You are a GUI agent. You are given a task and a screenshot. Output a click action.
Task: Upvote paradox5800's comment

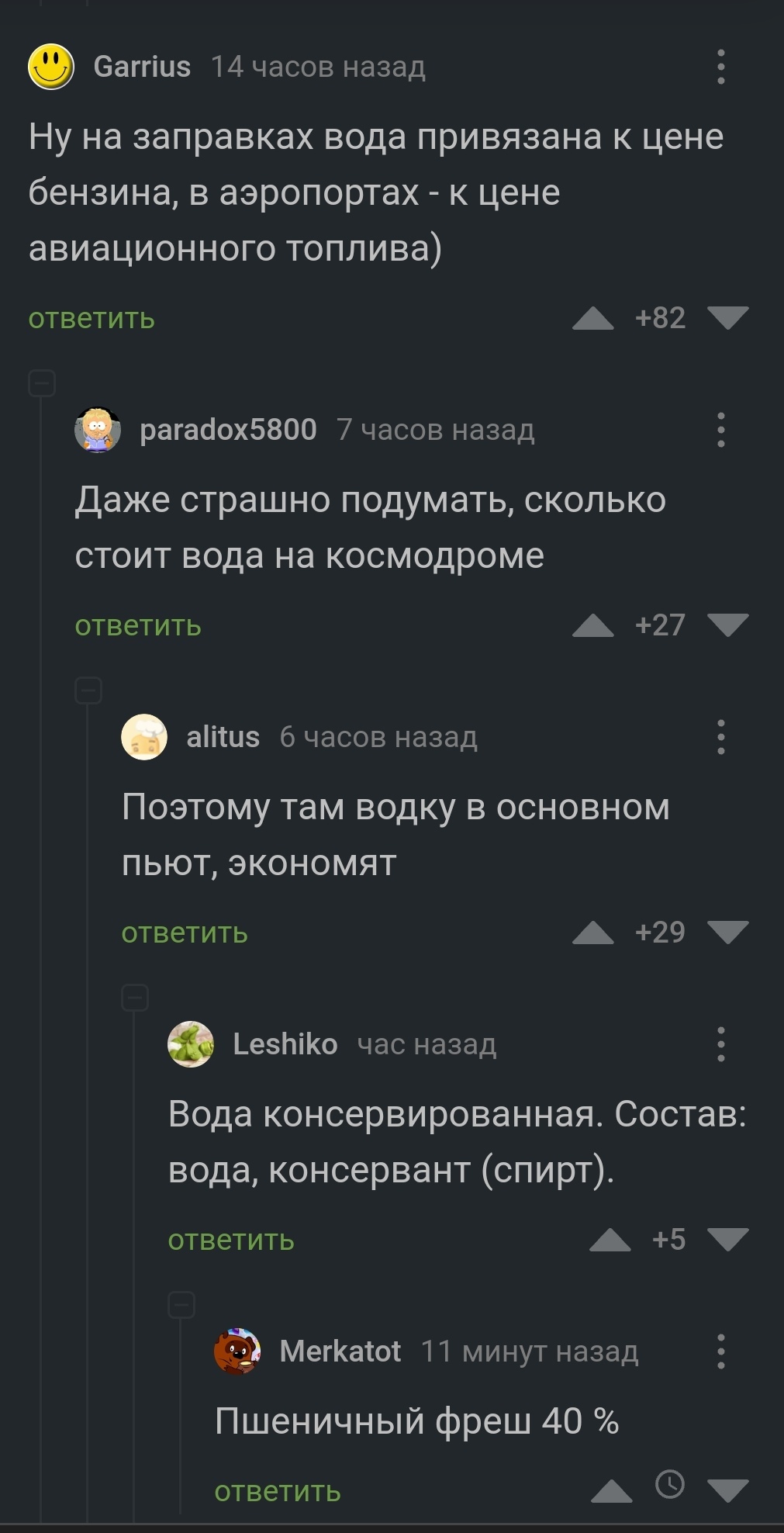click(x=592, y=625)
